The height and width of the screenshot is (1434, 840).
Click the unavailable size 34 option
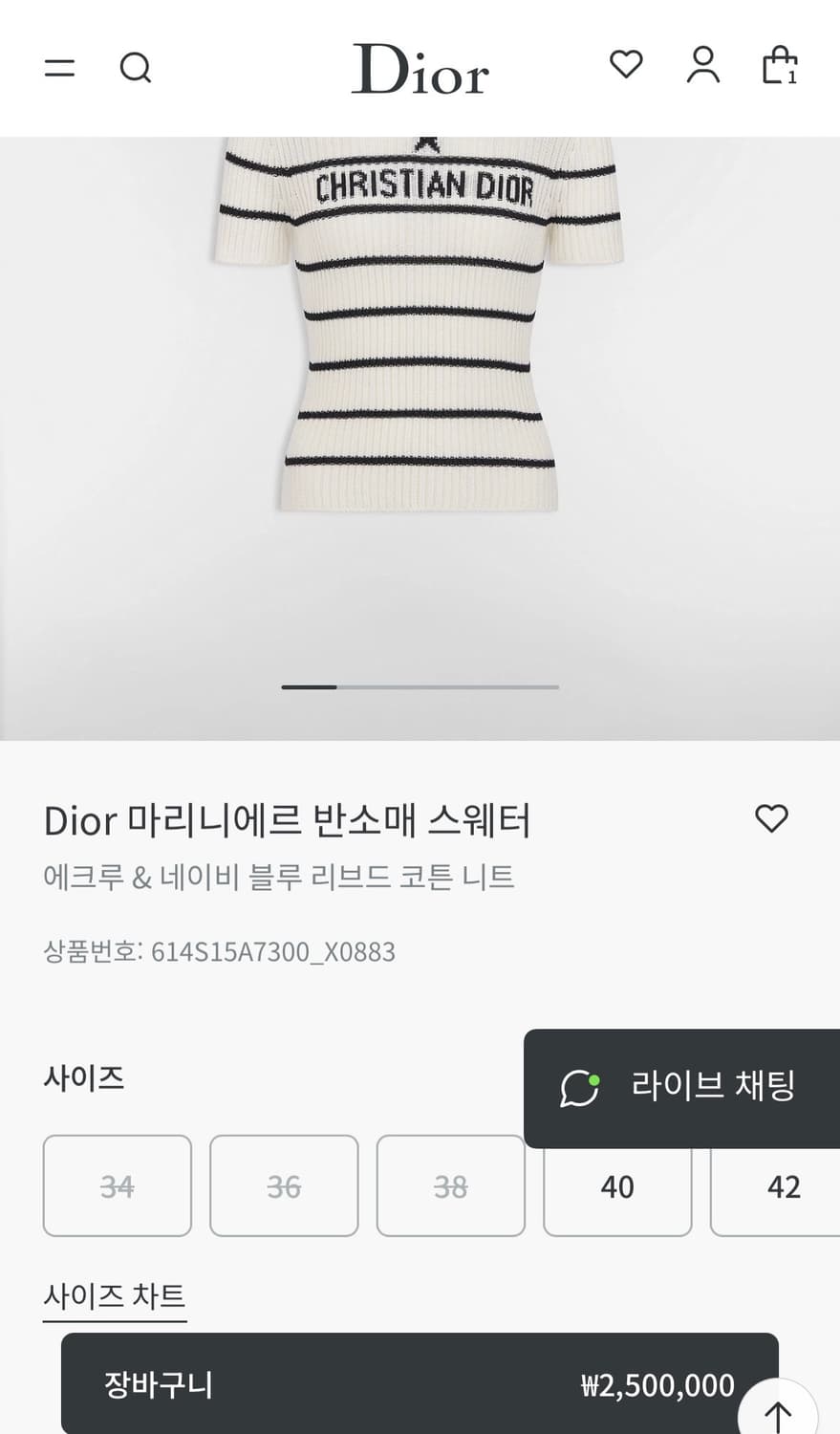pyautogui.click(x=117, y=1186)
